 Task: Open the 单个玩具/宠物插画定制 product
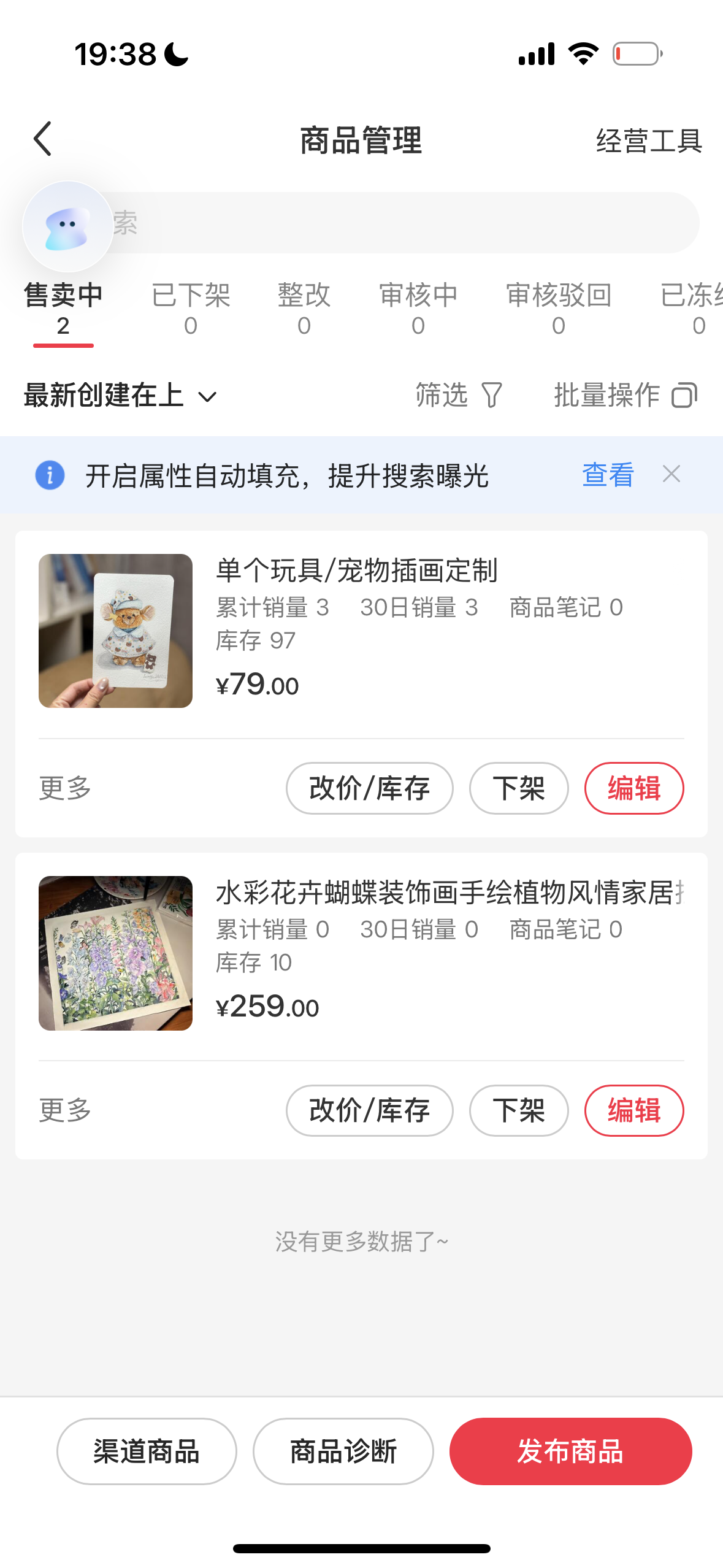356,571
